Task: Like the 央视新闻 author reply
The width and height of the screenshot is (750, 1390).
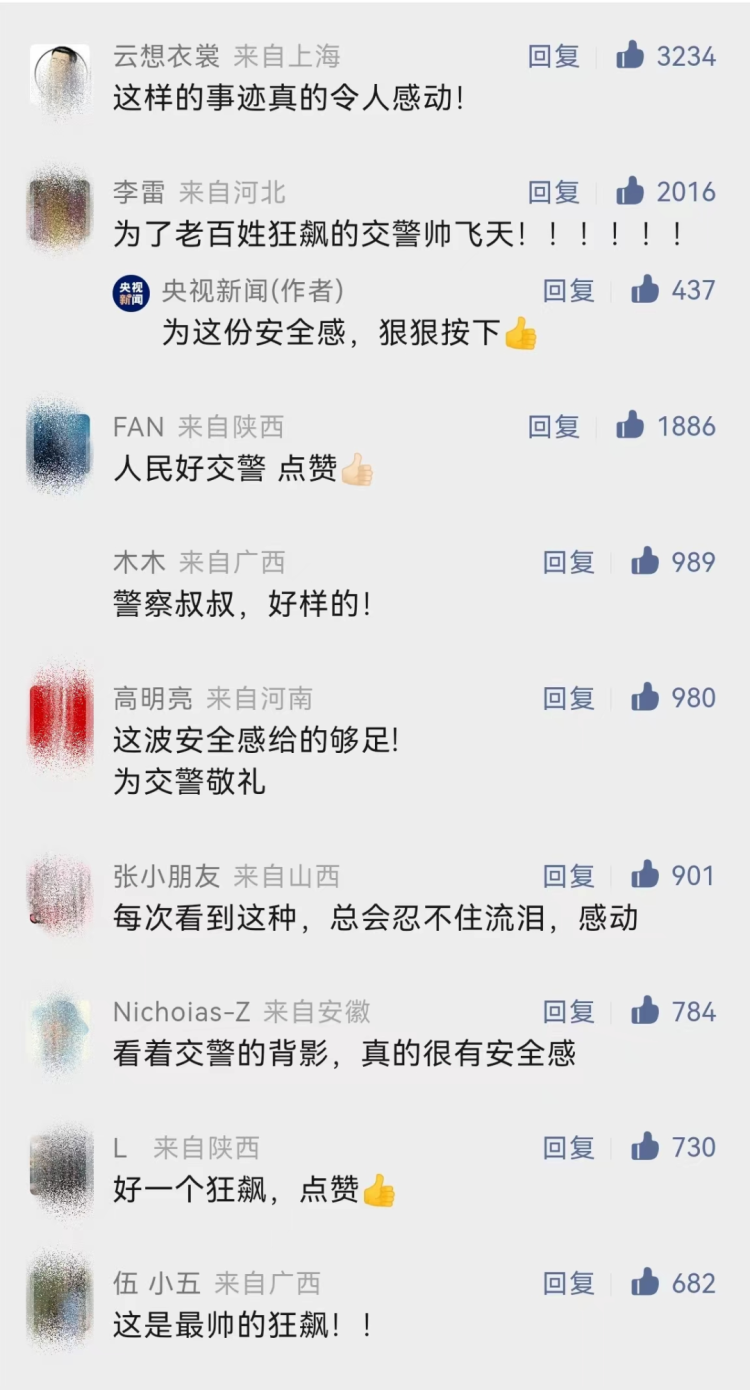Action: coord(645,290)
